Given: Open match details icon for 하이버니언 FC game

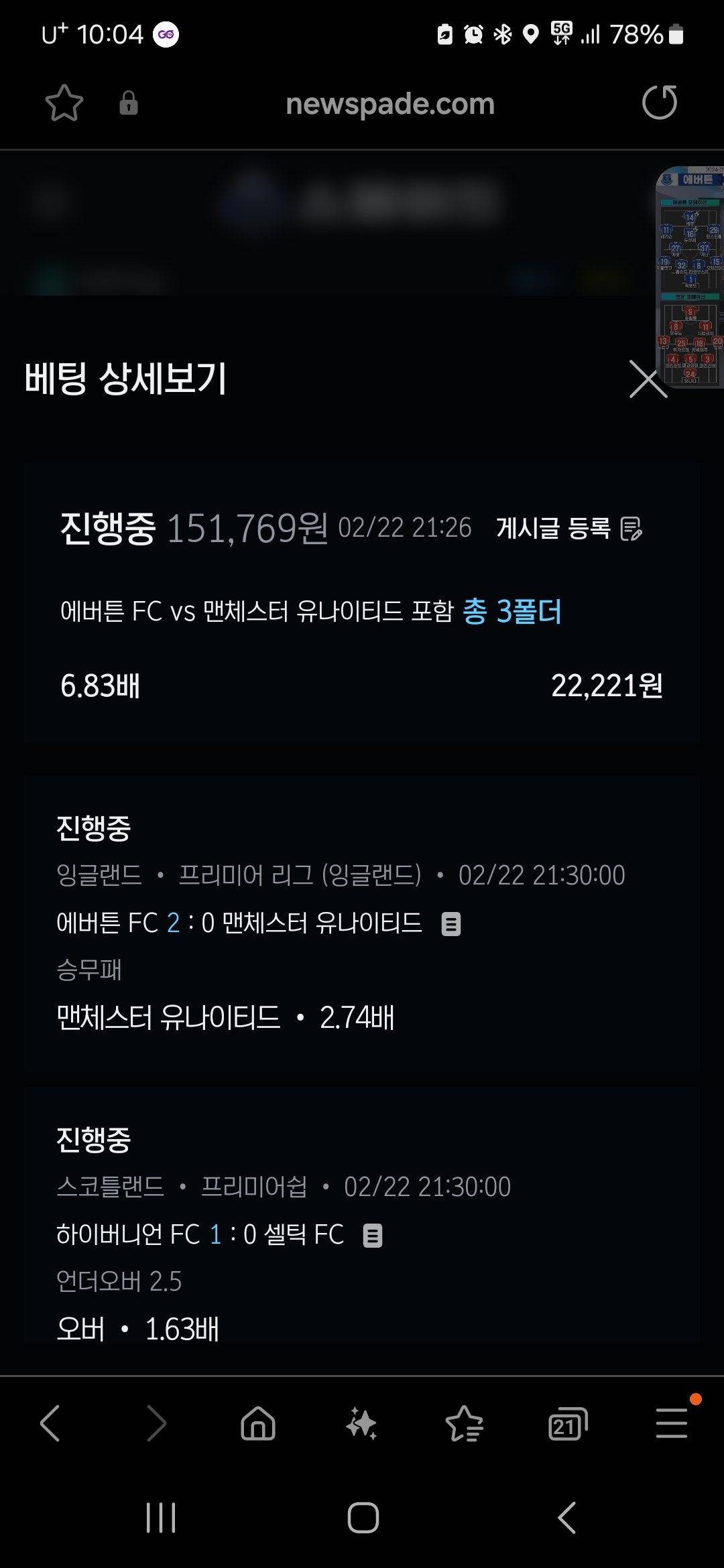Looking at the screenshot, I should pos(373,1235).
